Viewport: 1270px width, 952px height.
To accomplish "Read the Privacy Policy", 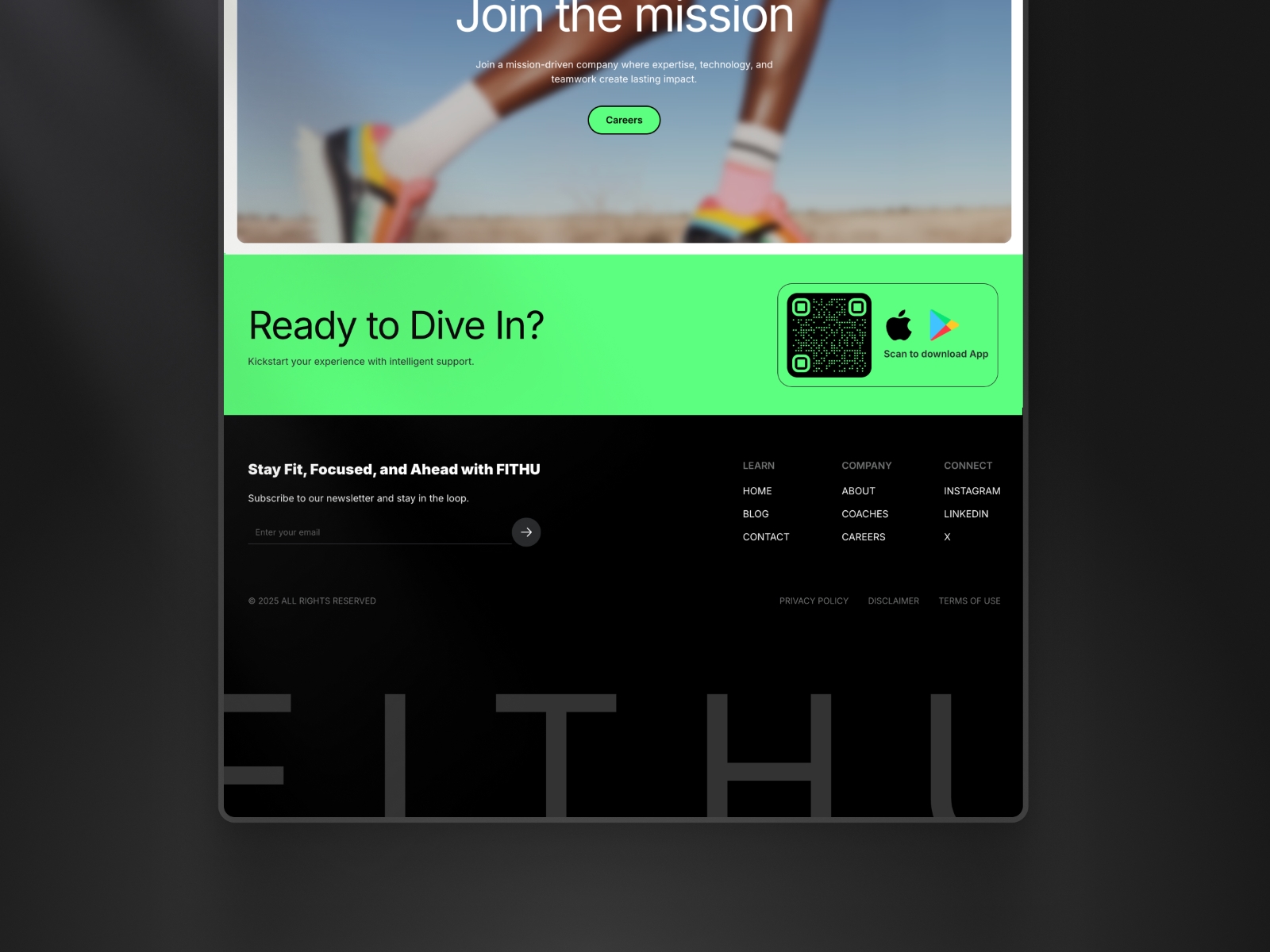I will (814, 601).
